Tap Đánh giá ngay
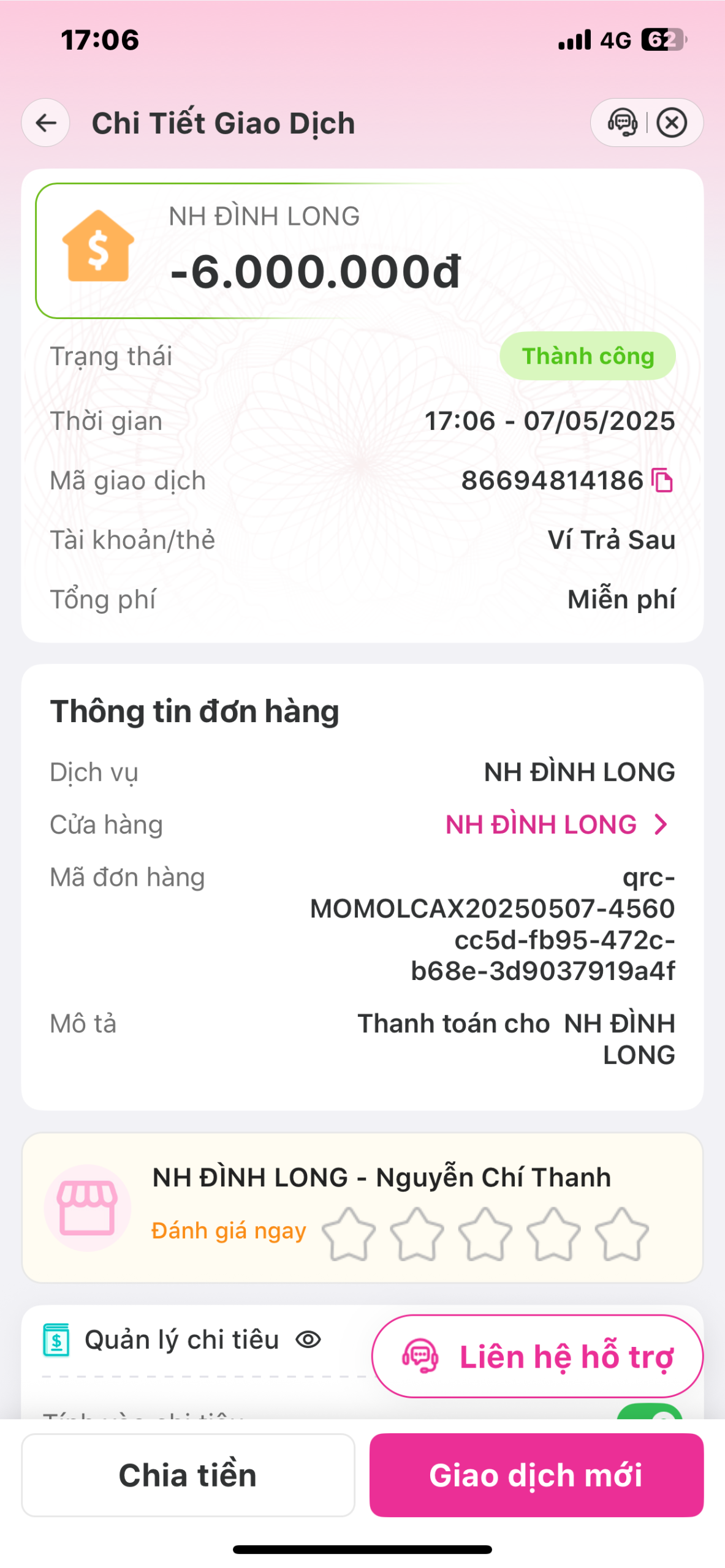 pos(229,1231)
